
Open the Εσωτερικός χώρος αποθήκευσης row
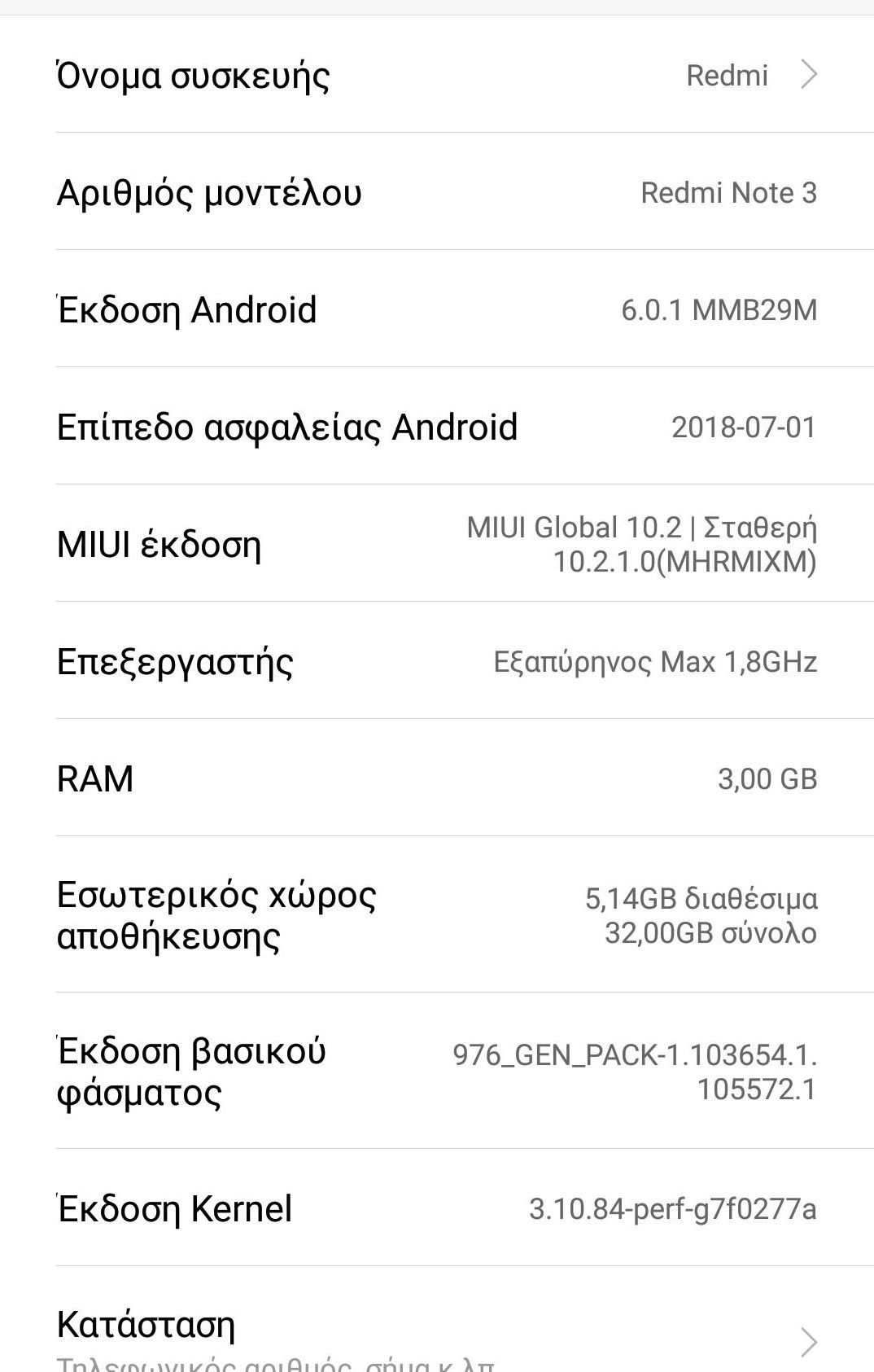coord(437,915)
